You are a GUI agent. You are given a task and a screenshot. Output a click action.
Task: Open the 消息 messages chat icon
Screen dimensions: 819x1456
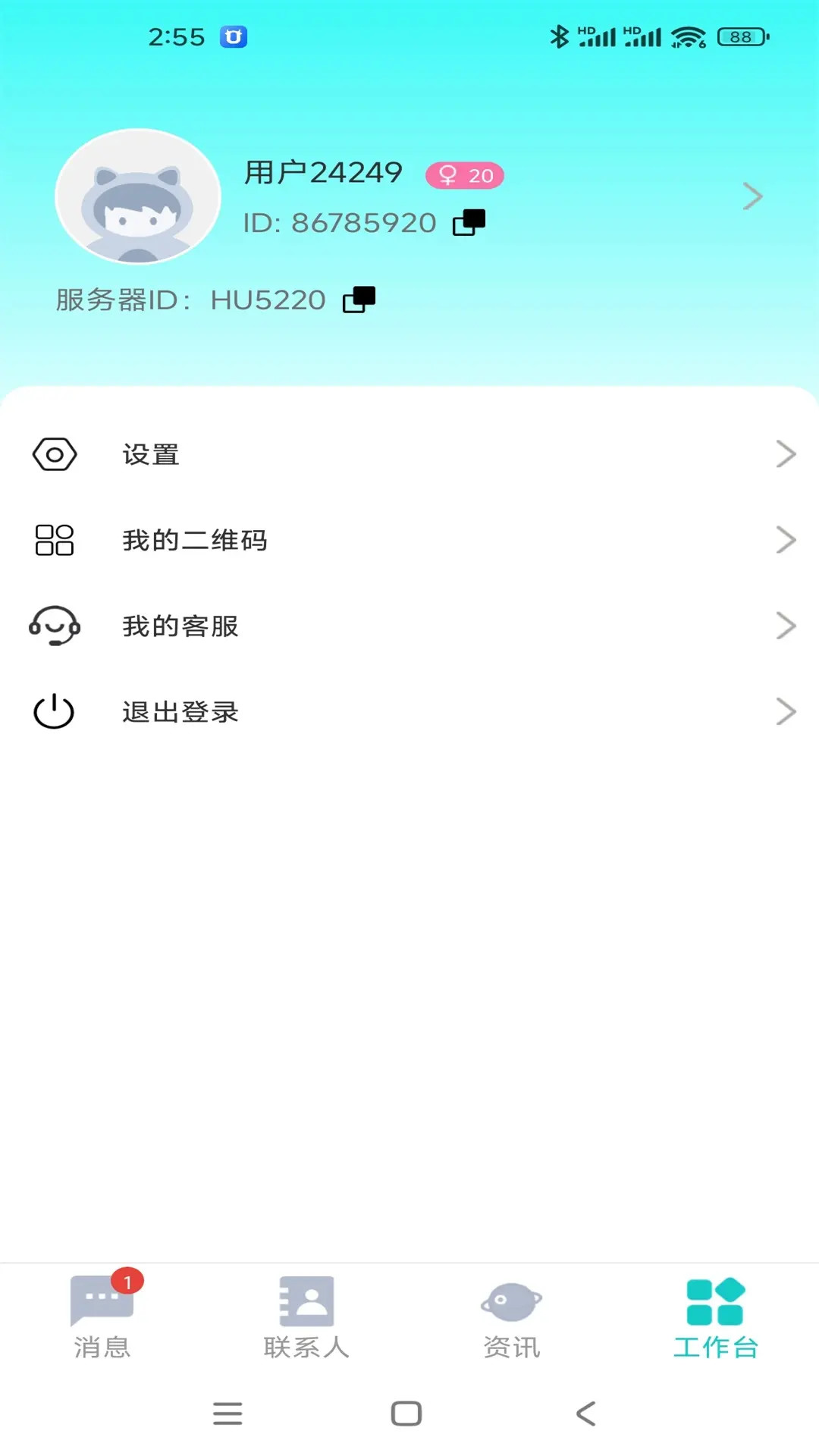click(x=101, y=1298)
